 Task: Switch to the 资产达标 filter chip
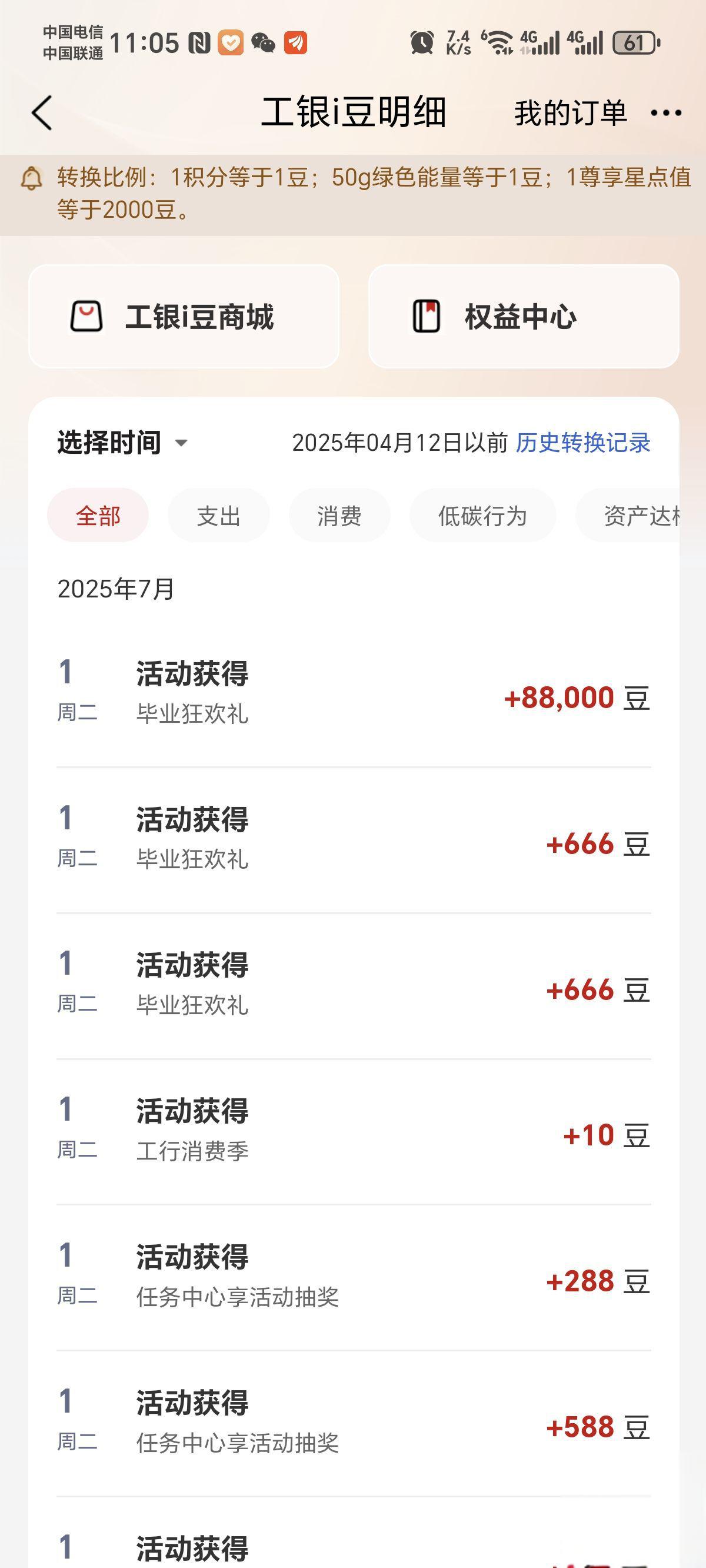628,516
